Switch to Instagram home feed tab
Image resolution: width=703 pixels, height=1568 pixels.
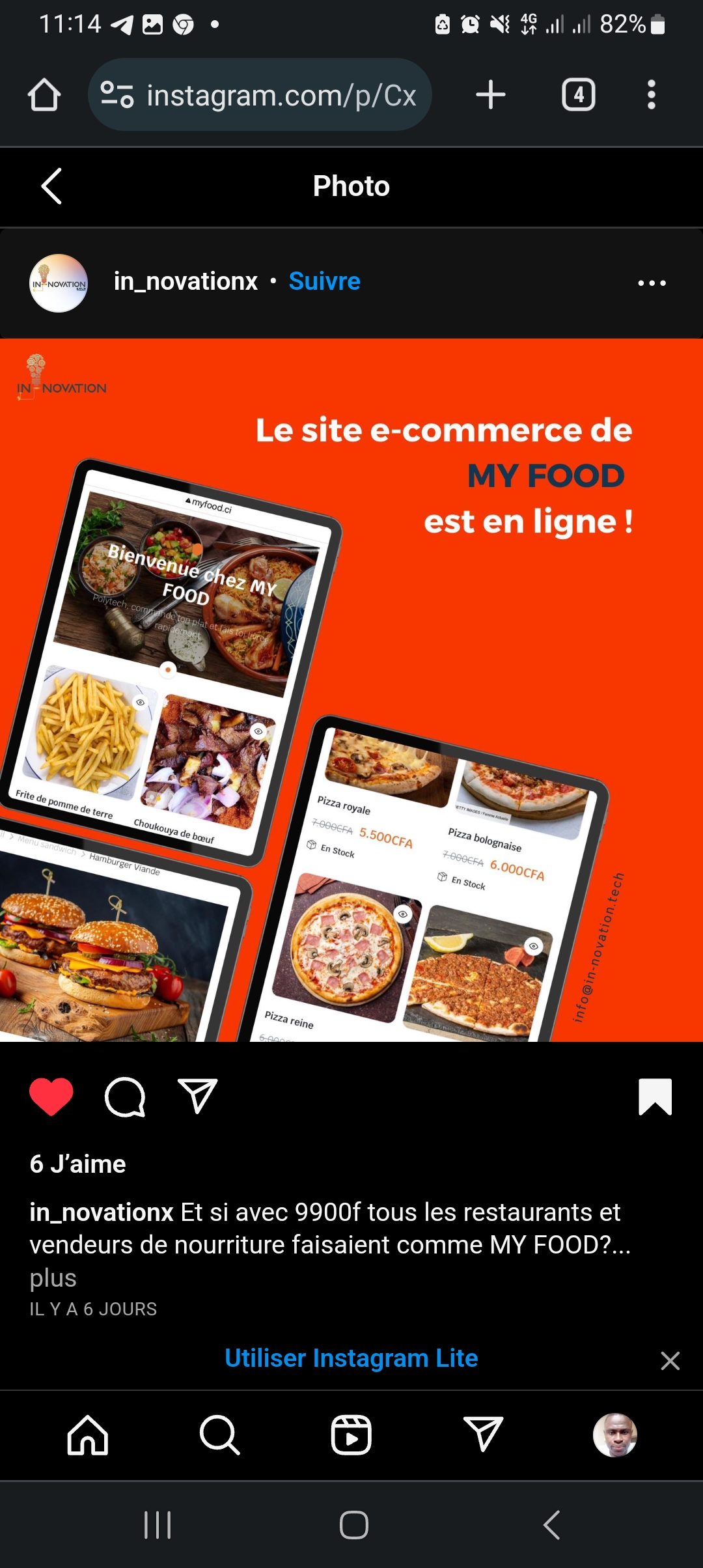[88, 1435]
